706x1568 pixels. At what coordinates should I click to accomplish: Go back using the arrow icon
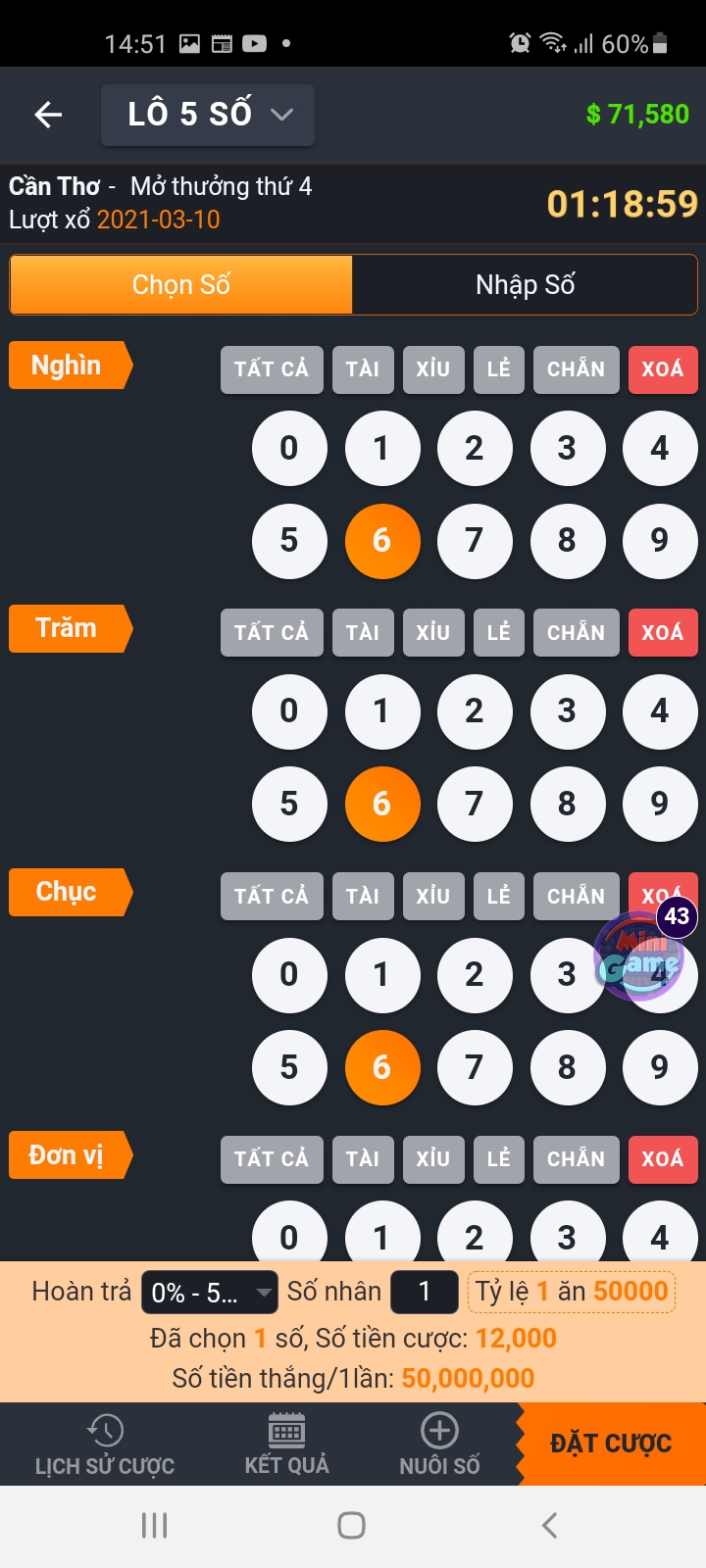[x=48, y=115]
